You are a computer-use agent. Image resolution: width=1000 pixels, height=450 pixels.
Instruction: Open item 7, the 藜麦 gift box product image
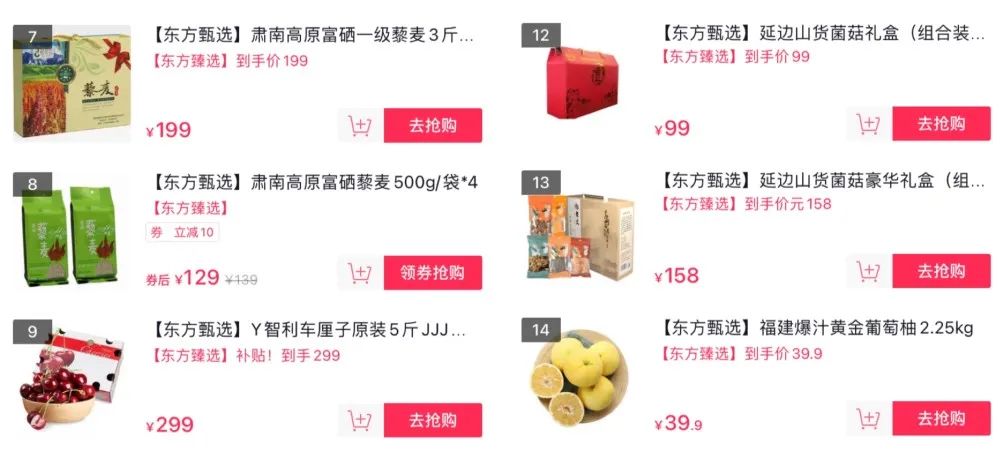point(72,85)
